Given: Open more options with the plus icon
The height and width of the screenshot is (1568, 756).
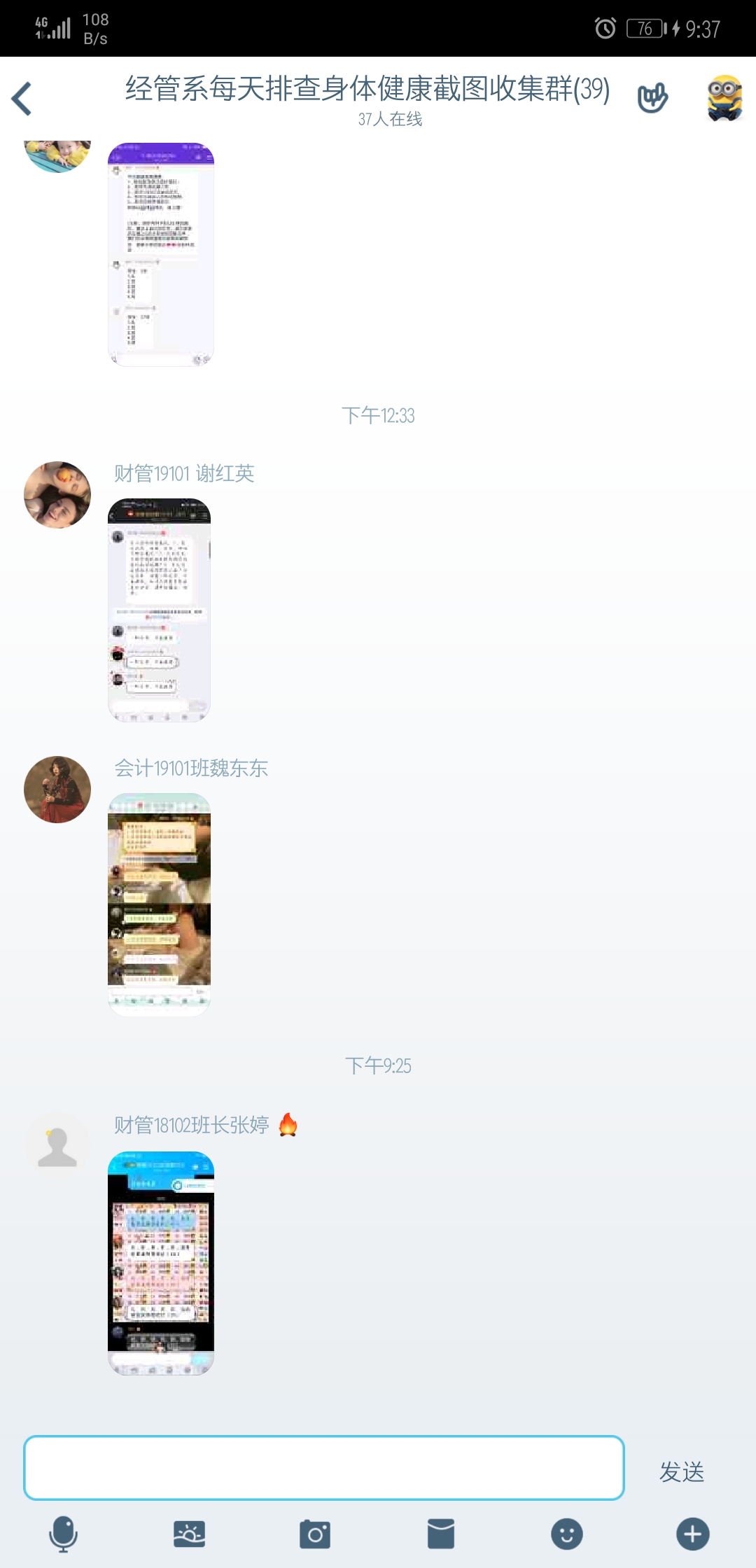Looking at the screenshot, I should tap(693, 1534).
